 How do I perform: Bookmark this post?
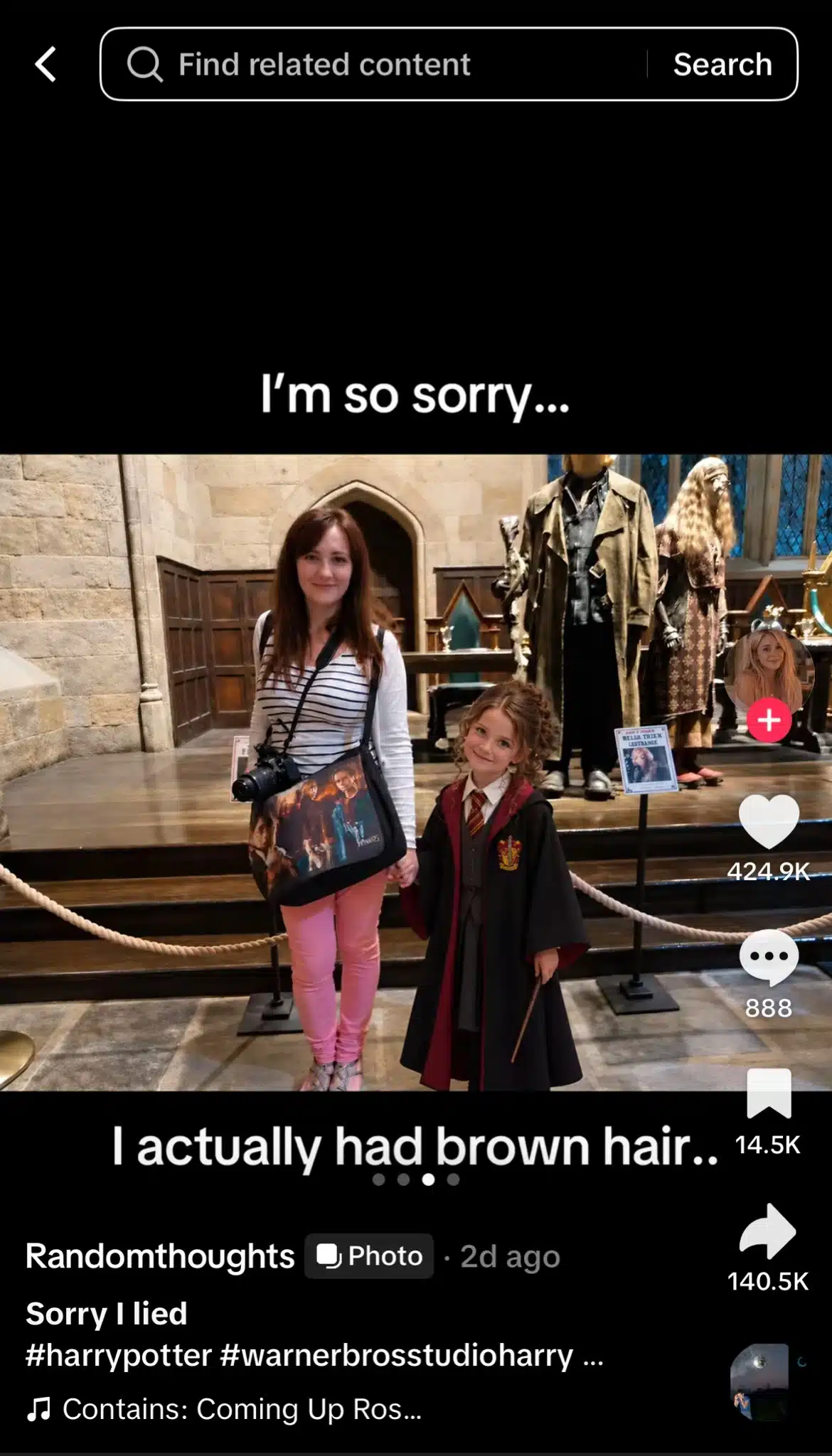tap(769, 1093)
